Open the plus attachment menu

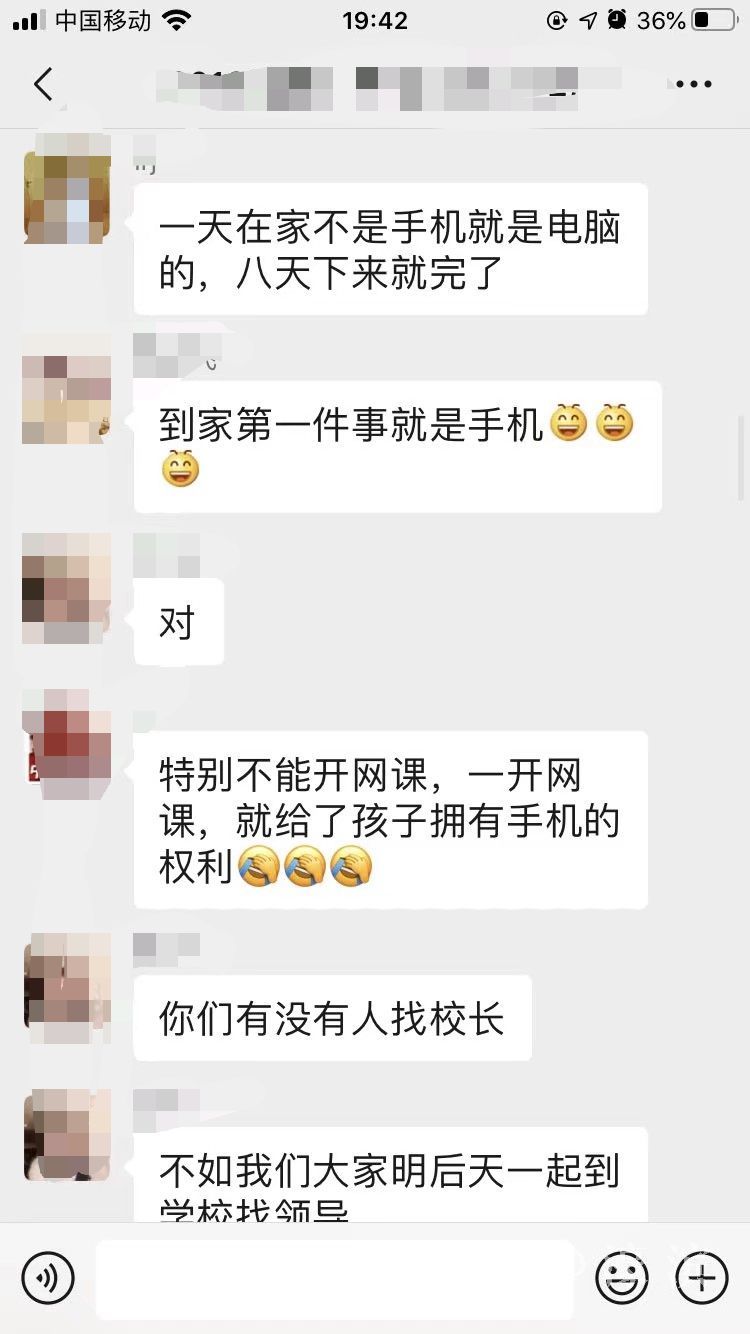click(x=702, y=1277)
